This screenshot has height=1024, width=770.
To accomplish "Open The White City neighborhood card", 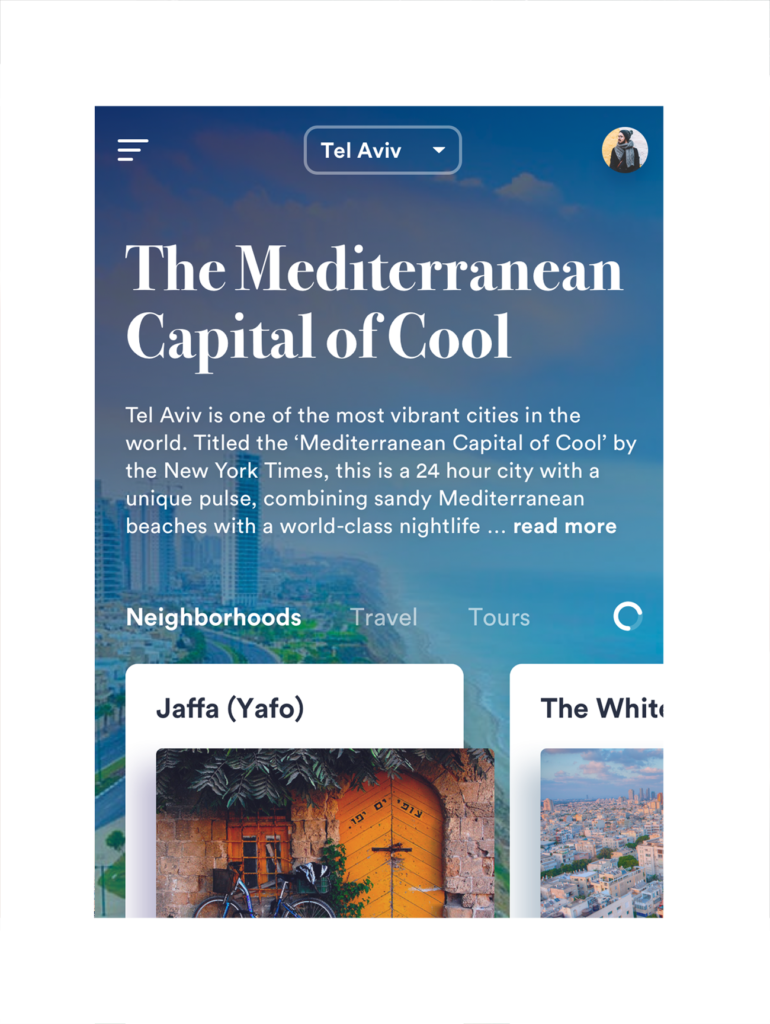I will [x=590, y=790].
